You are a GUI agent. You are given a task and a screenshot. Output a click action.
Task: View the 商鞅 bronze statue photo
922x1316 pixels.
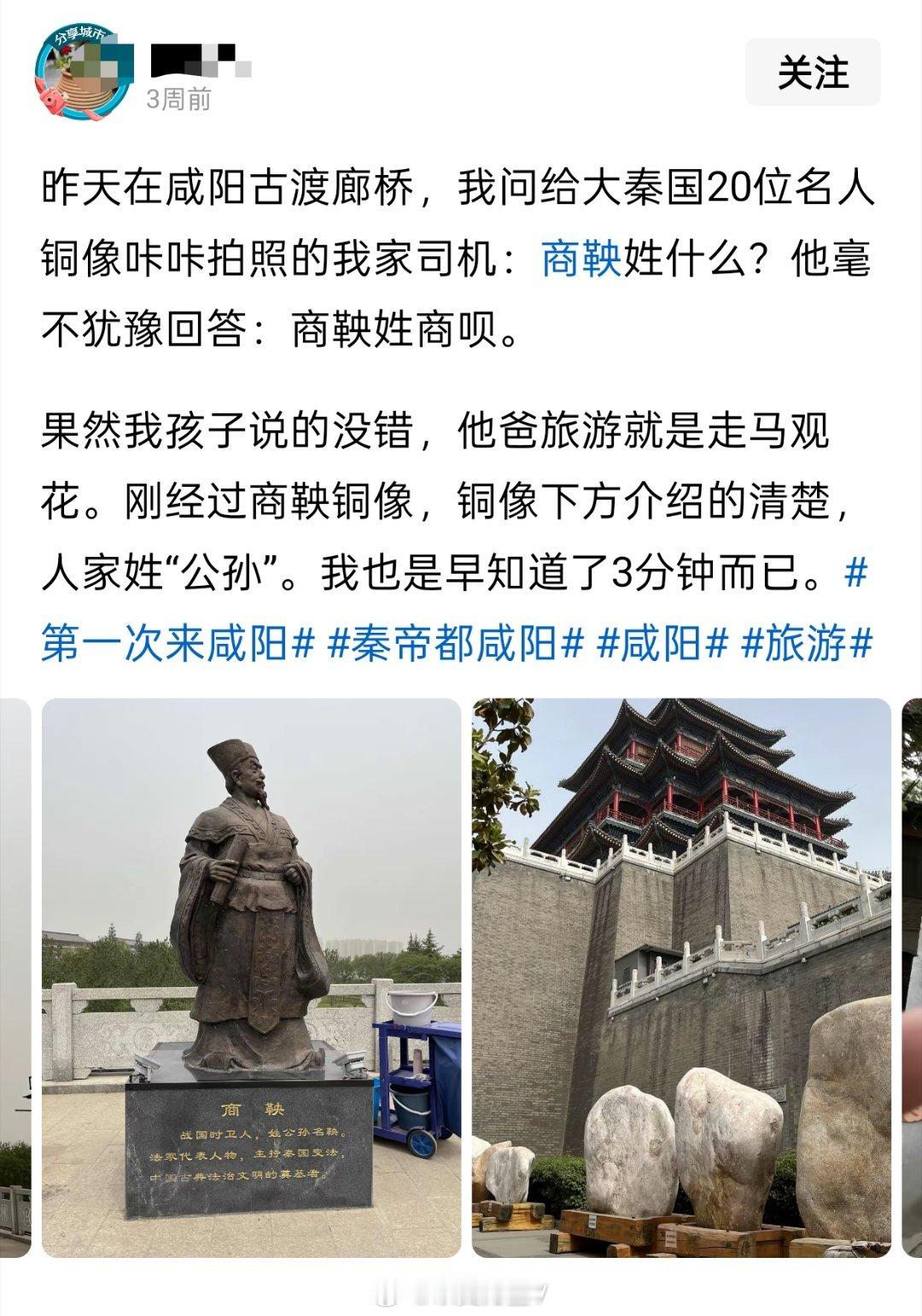pos(251,978)
